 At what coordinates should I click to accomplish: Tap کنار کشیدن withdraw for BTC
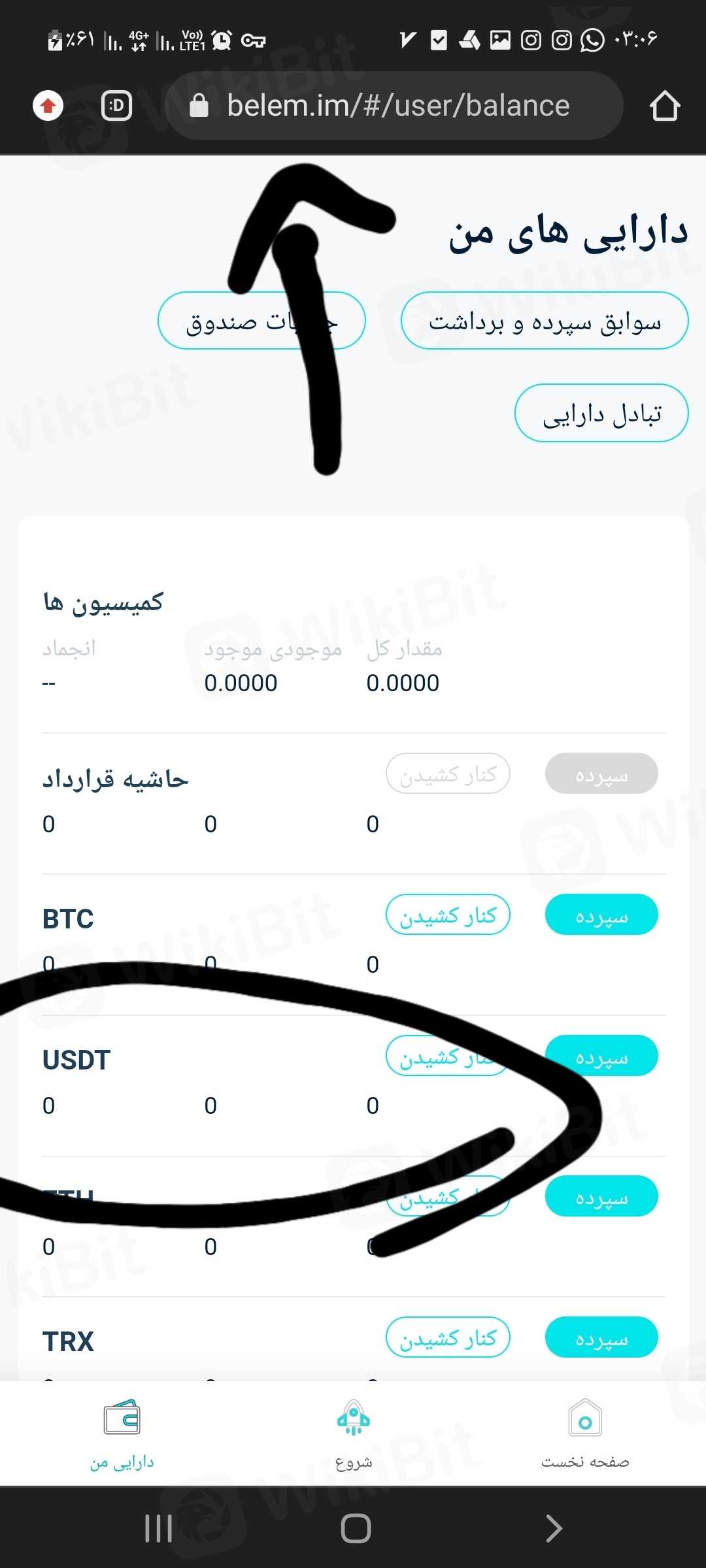coord(448,915)
